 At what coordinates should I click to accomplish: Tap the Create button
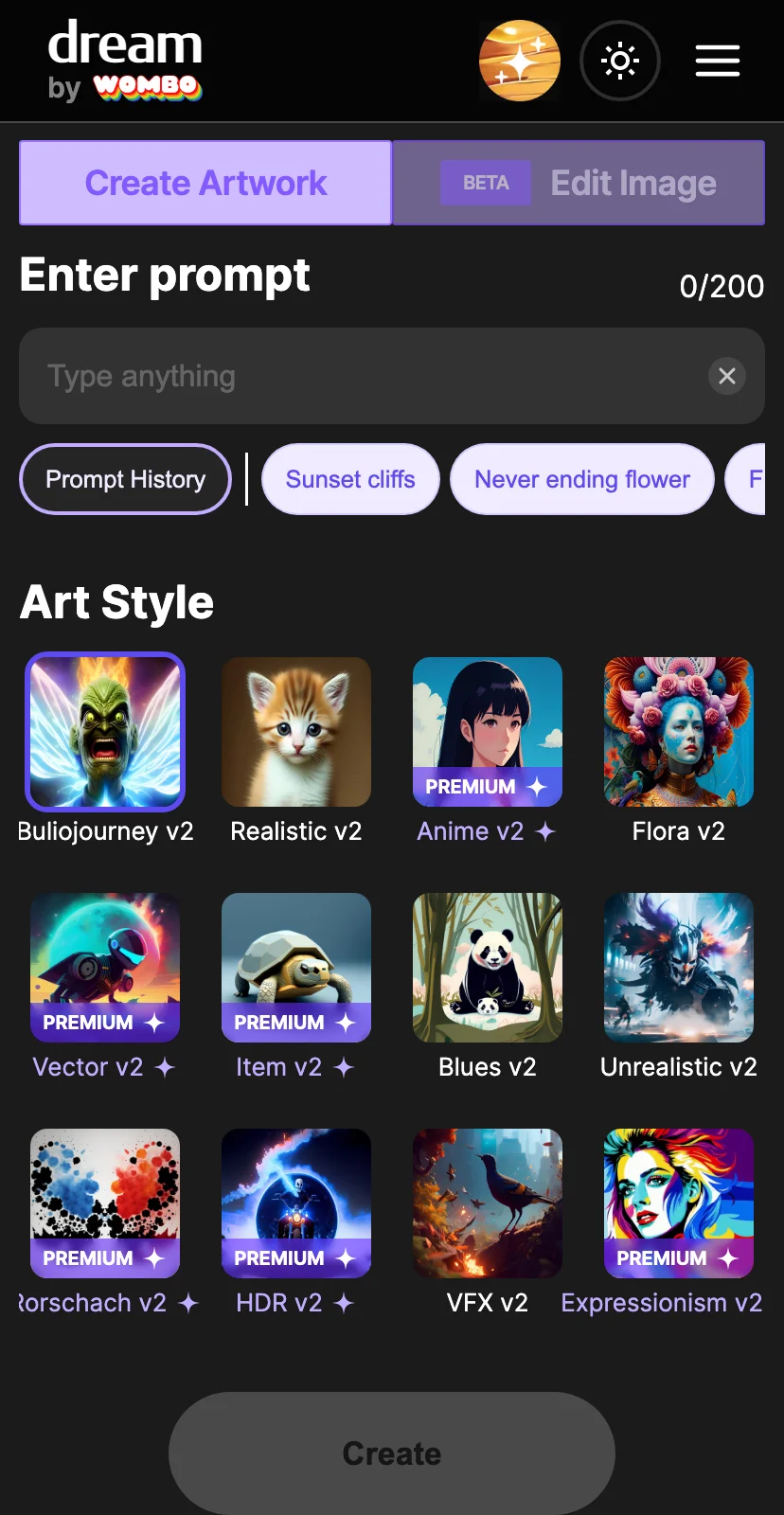(x=392, y=1453)
